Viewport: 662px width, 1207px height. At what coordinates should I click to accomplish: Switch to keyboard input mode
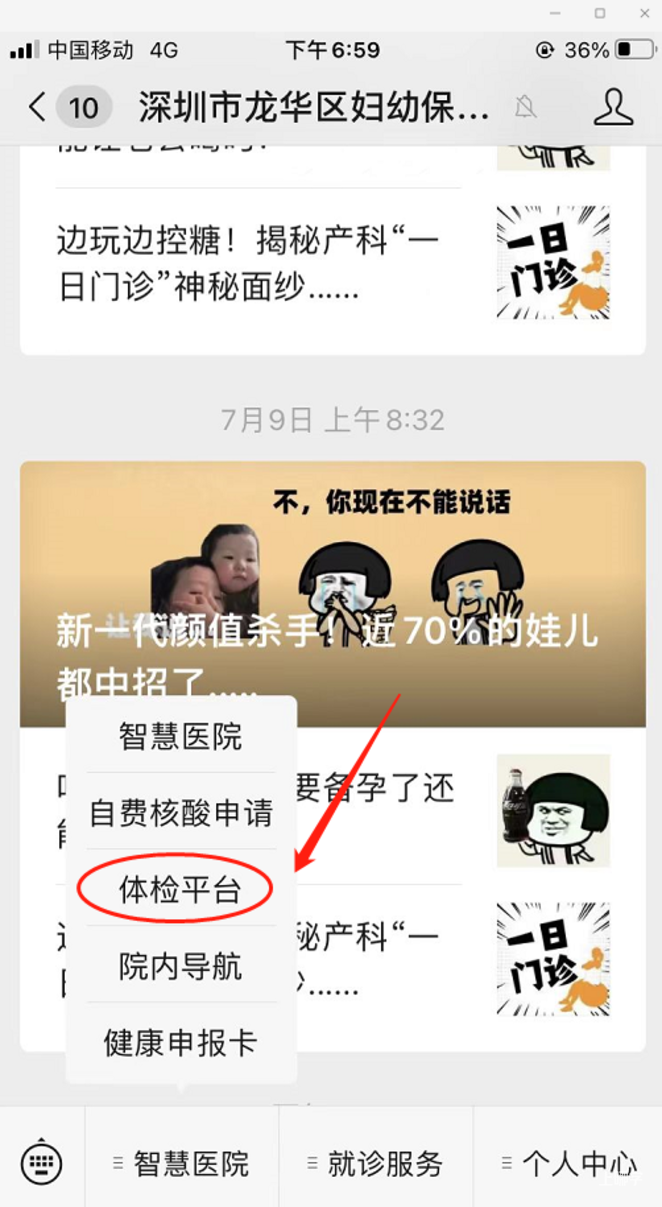point(41,1162)
